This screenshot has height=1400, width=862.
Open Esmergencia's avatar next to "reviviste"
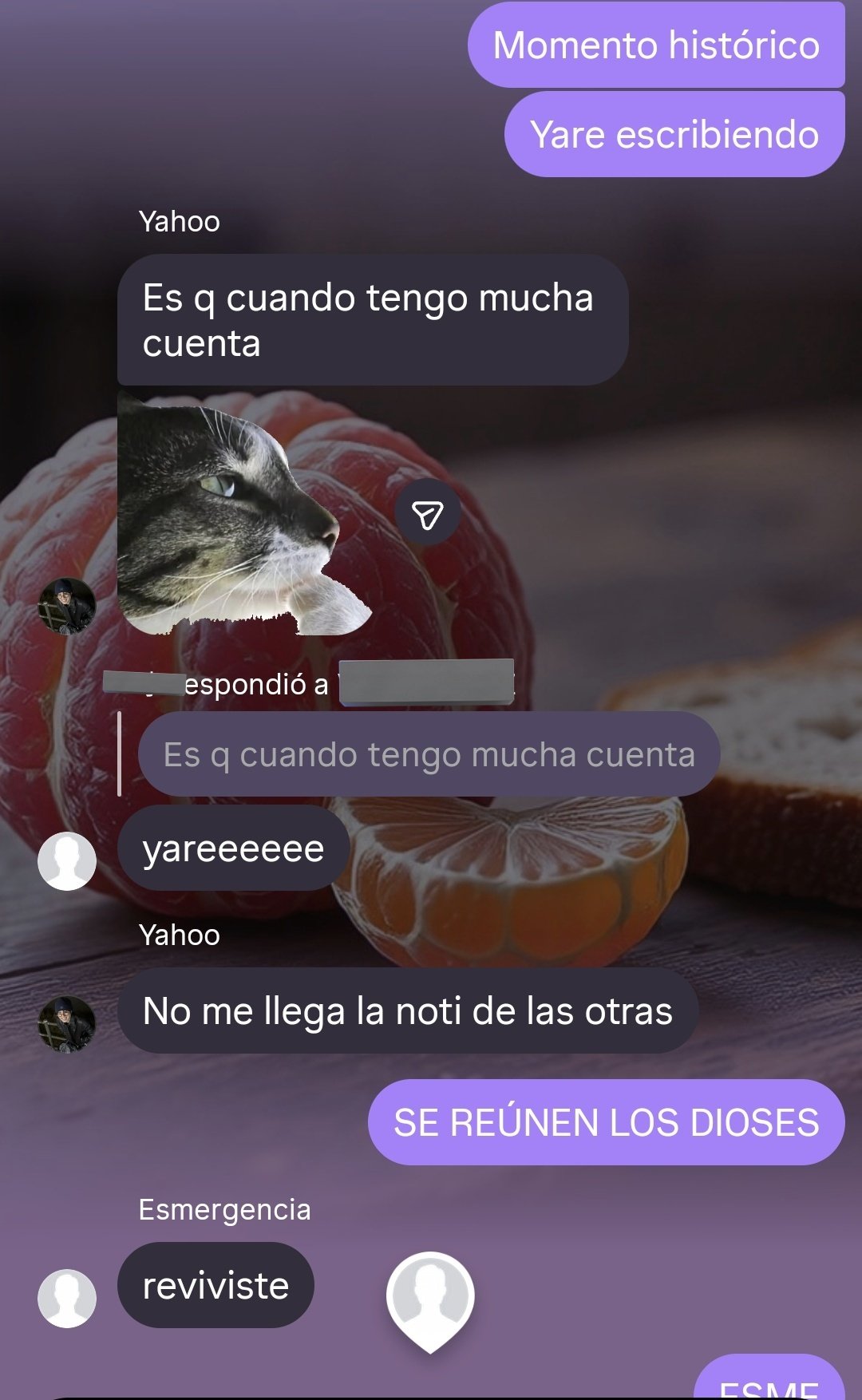pos(67,1299)
